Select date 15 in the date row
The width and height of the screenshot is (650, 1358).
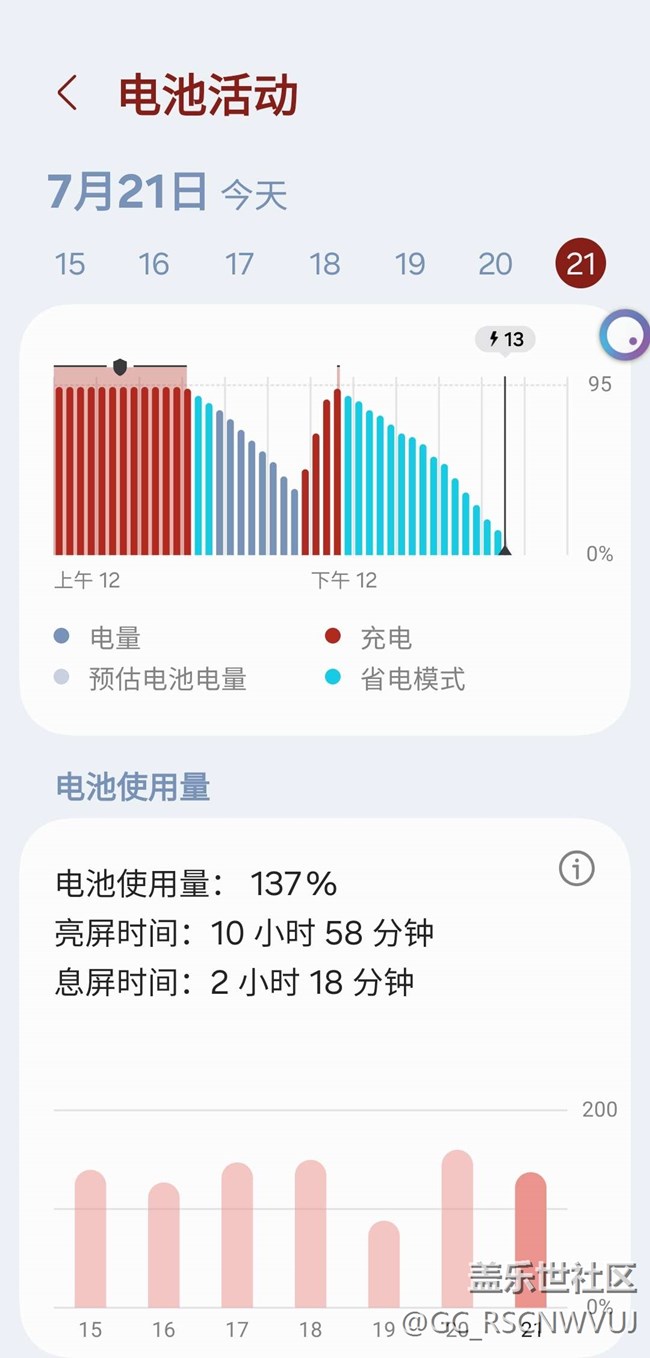(70, 264)
